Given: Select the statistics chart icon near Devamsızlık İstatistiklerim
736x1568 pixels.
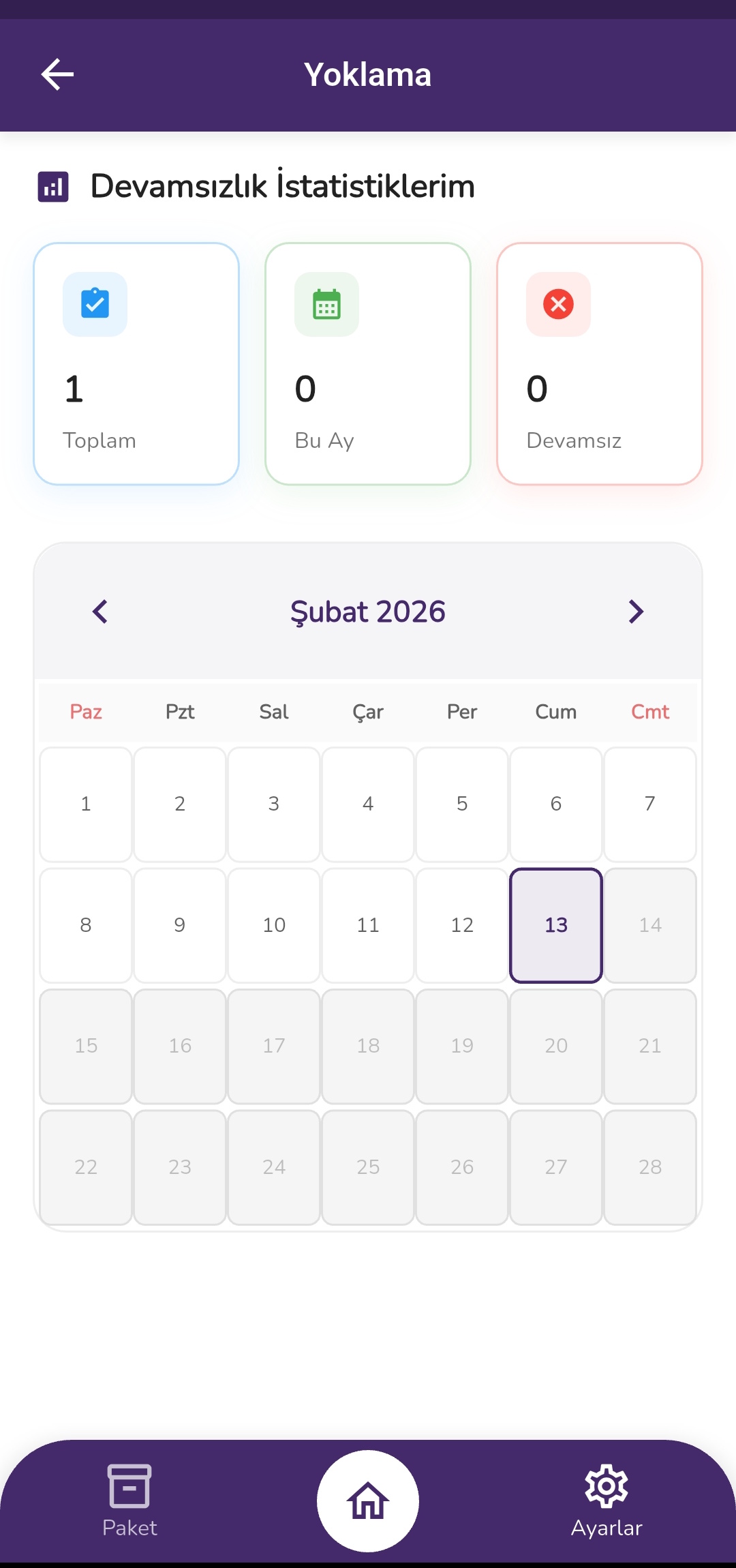Looking at the screenshot, I should (x=53, y=185).
